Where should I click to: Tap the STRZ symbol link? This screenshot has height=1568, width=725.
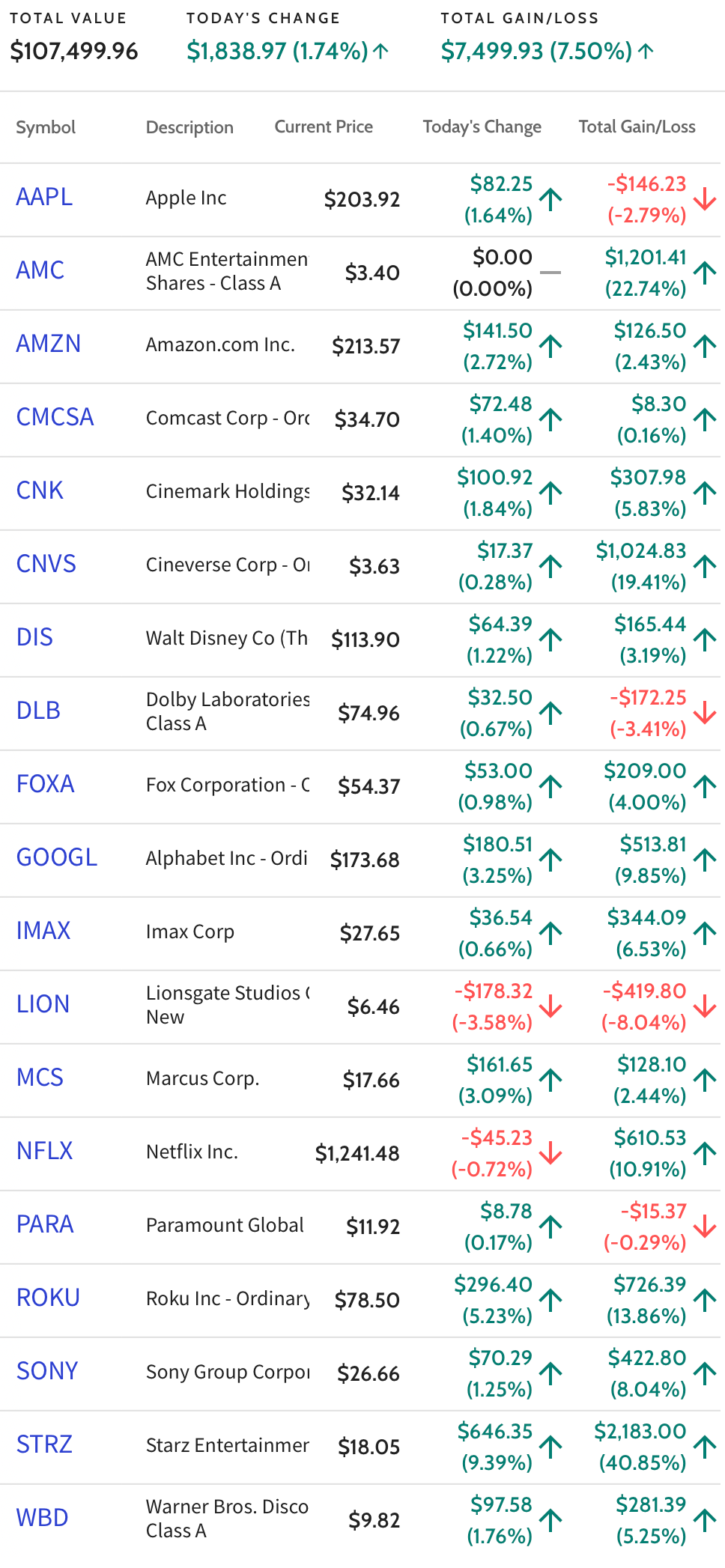click(44, 1444)
